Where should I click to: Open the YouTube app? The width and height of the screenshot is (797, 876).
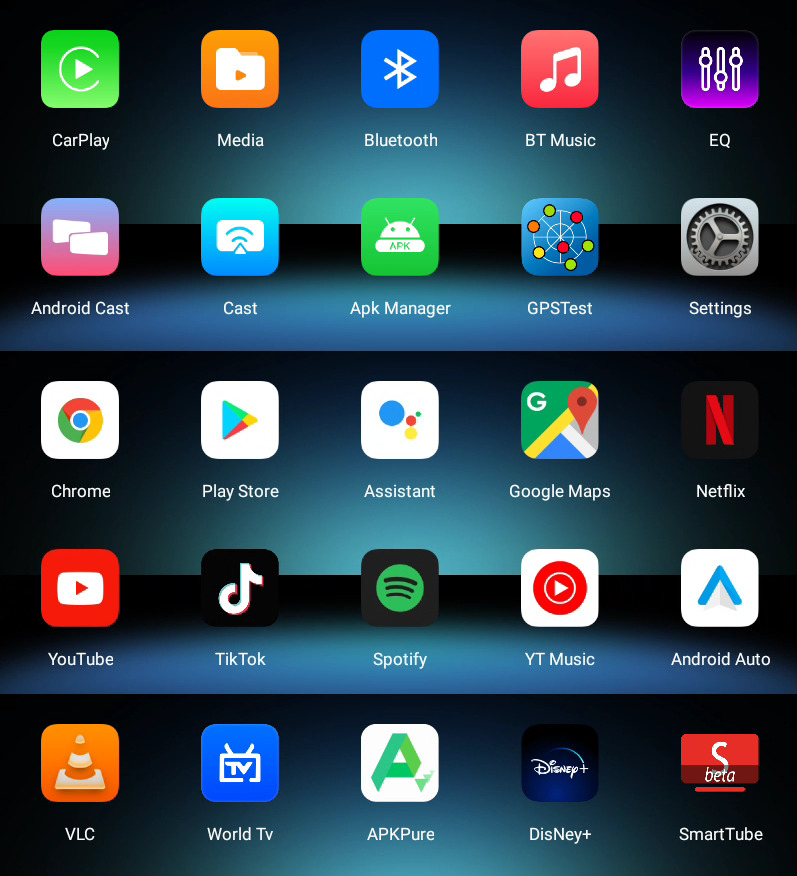(80, 588)
